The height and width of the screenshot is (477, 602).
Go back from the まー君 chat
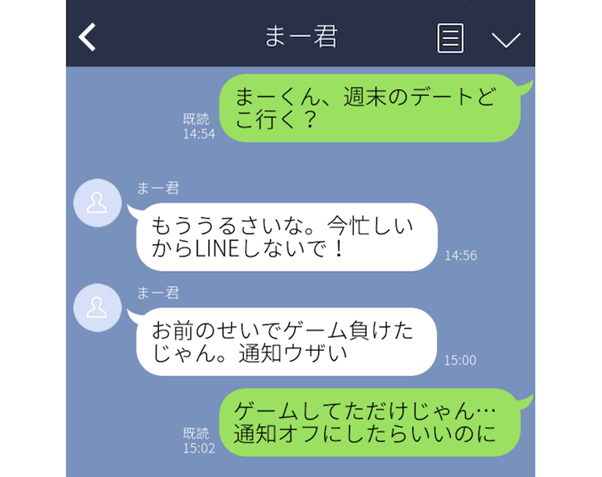88,38
